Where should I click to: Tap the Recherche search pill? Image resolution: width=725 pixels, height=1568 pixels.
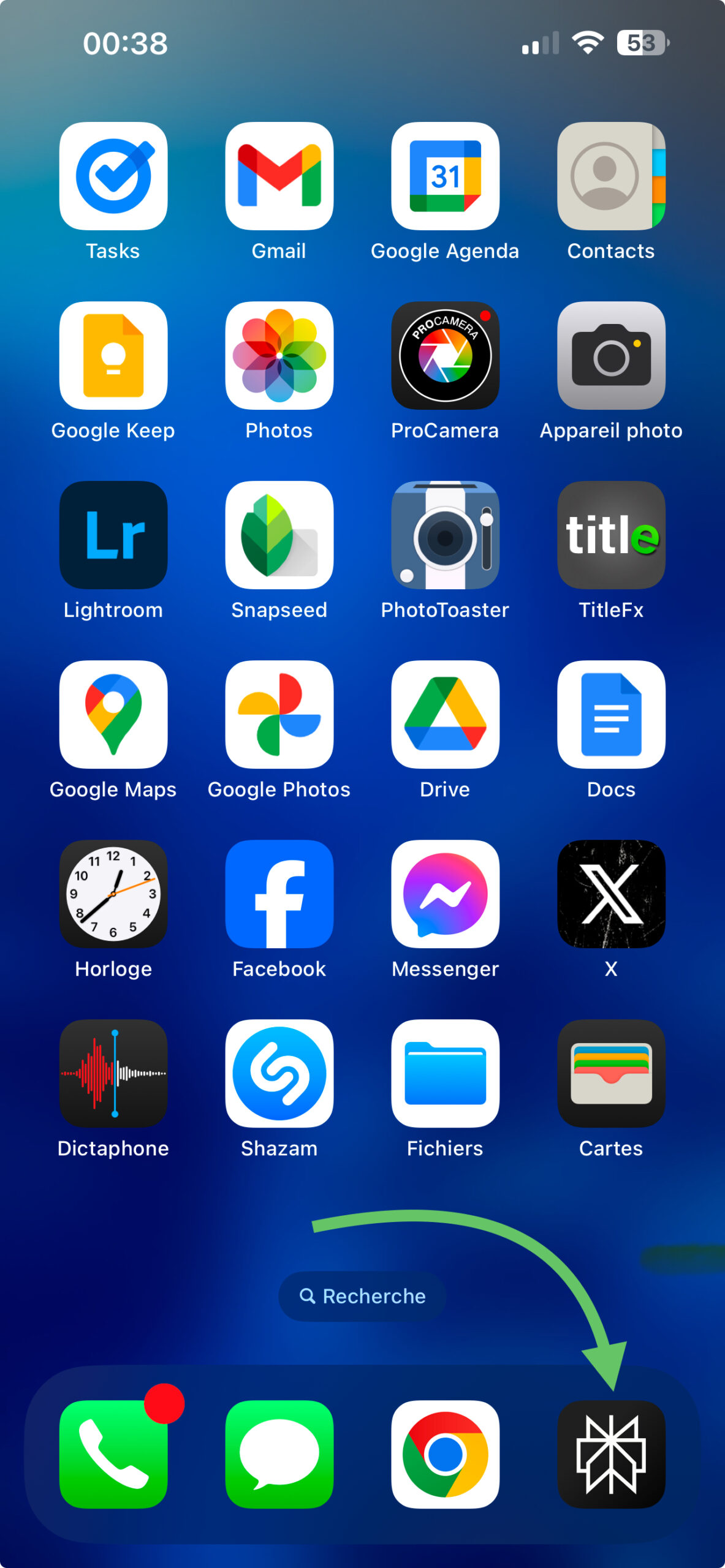tap(362, 1296)
